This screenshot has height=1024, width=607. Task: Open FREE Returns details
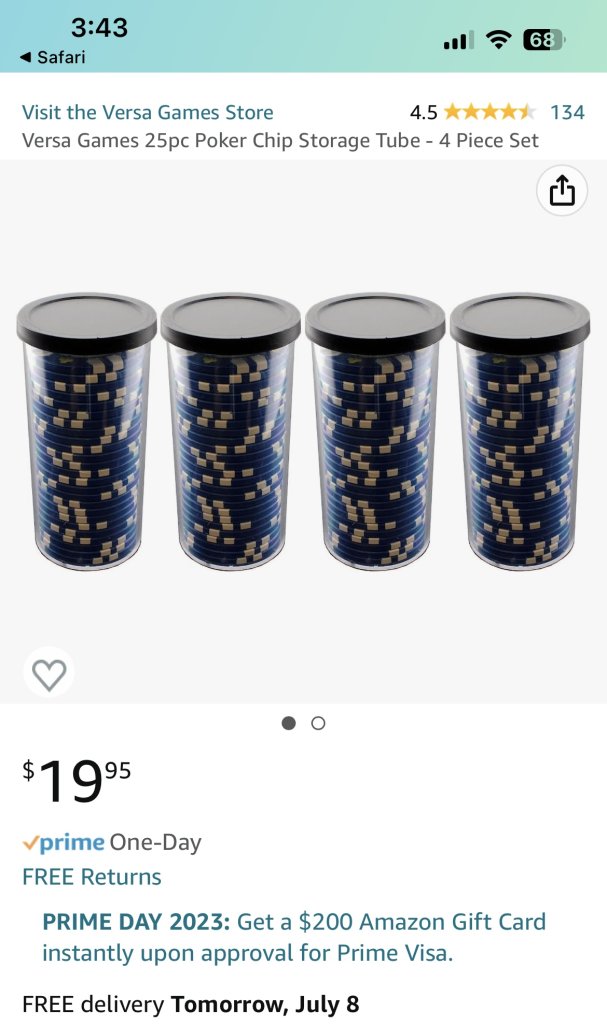(91, 877)
